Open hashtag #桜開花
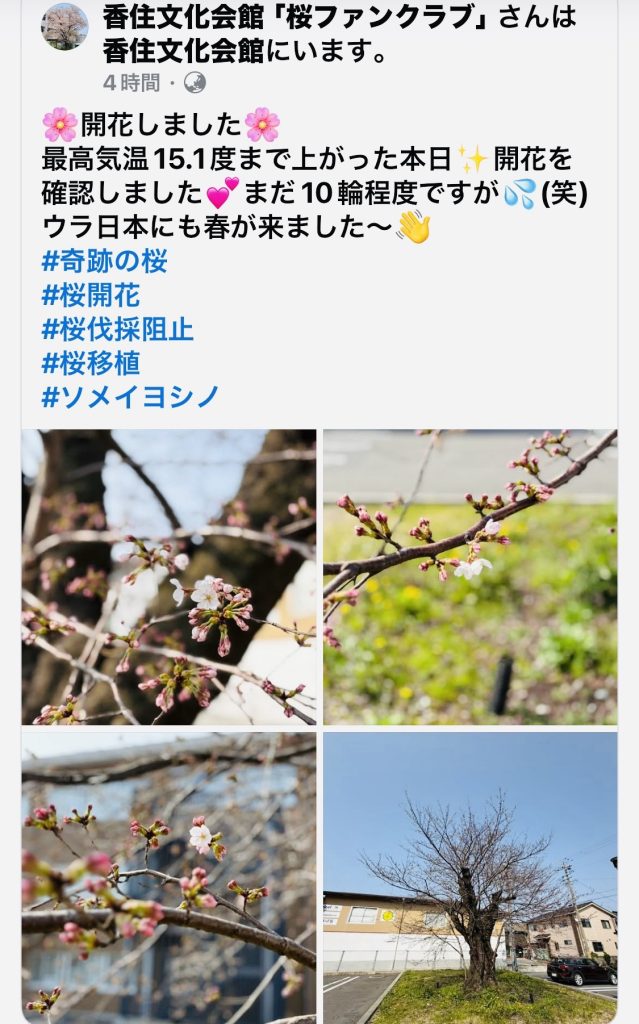Screen dimensions: 639x1024 tap(90, 296)
